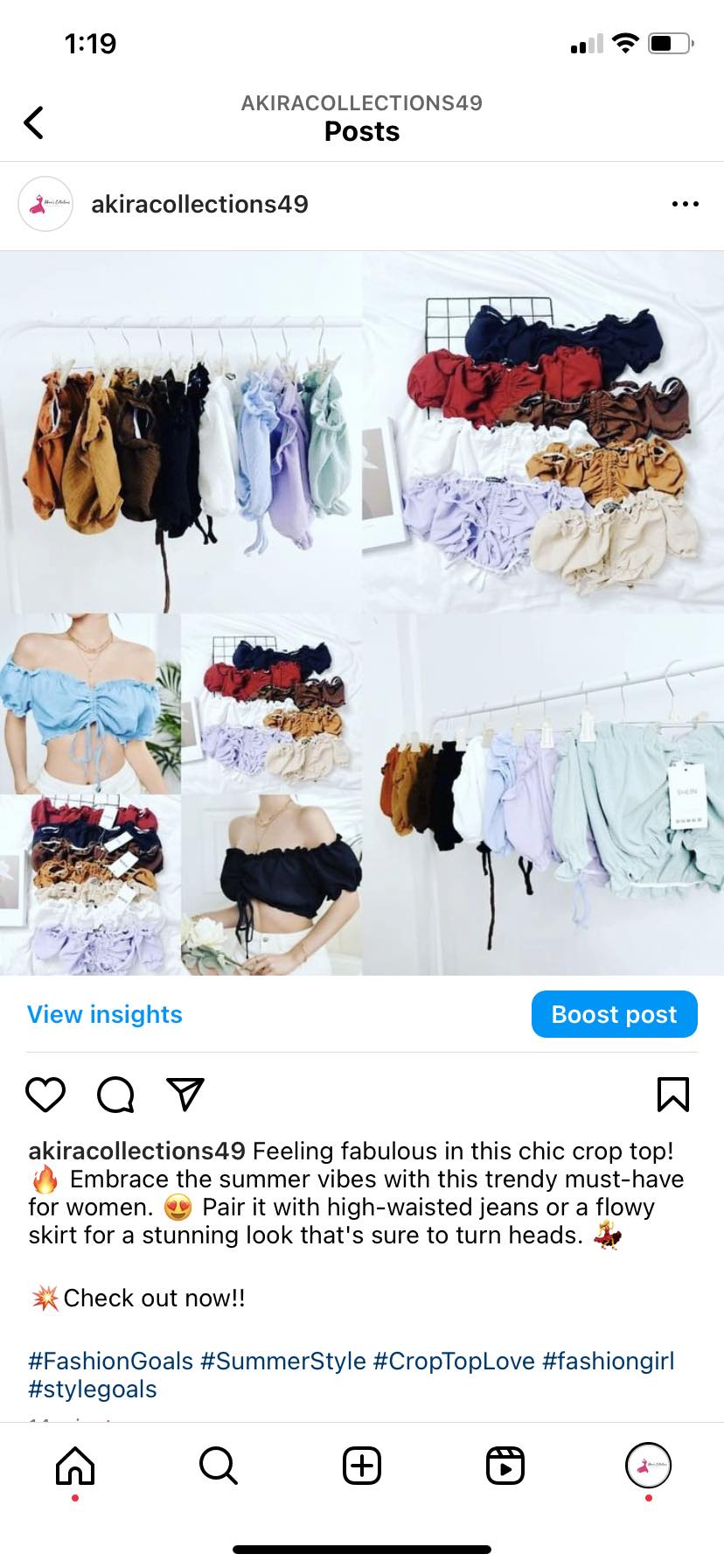
Task: Switch to the Reels tab
Action: point(505,1466)
